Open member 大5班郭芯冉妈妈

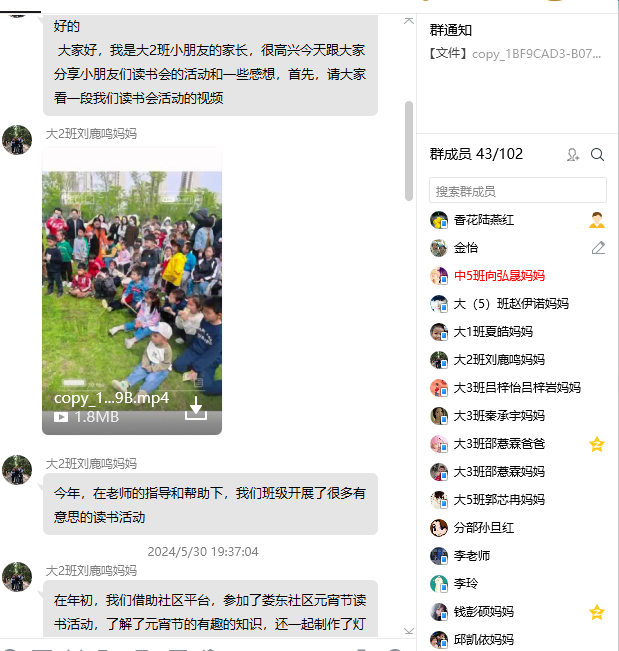pyautogui.click(x=499, y=500)
